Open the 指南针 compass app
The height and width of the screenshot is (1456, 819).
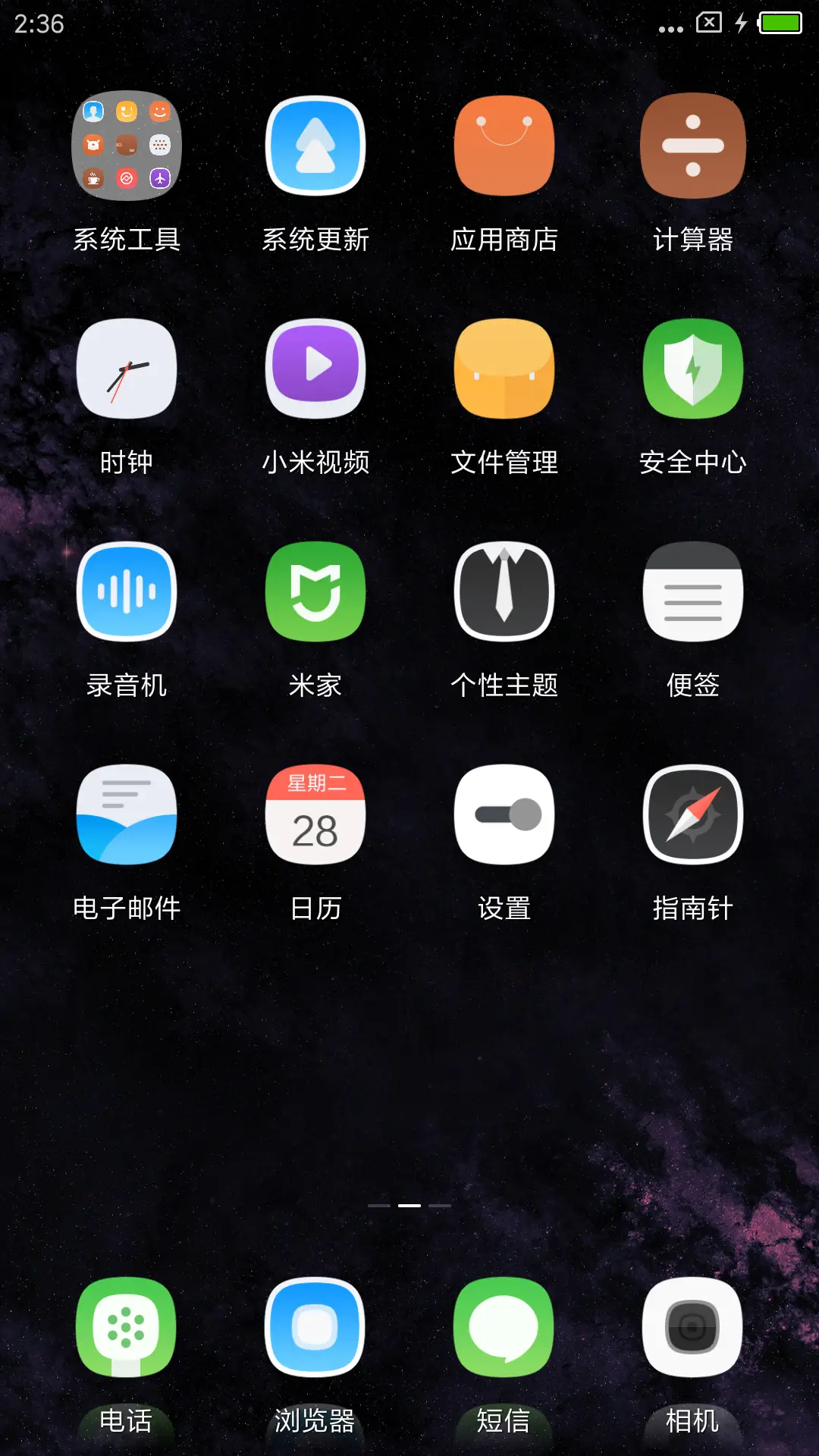(x=692, y=814)
